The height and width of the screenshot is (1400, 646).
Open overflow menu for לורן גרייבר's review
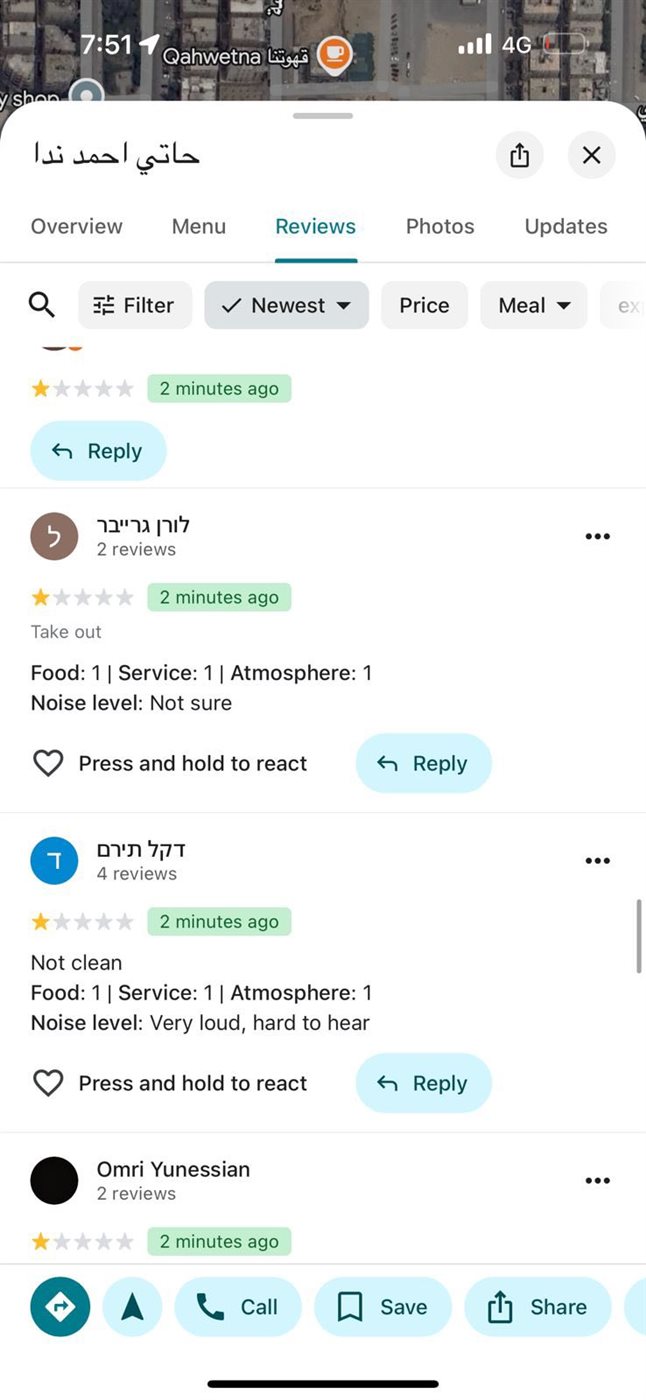pos(597,536)
